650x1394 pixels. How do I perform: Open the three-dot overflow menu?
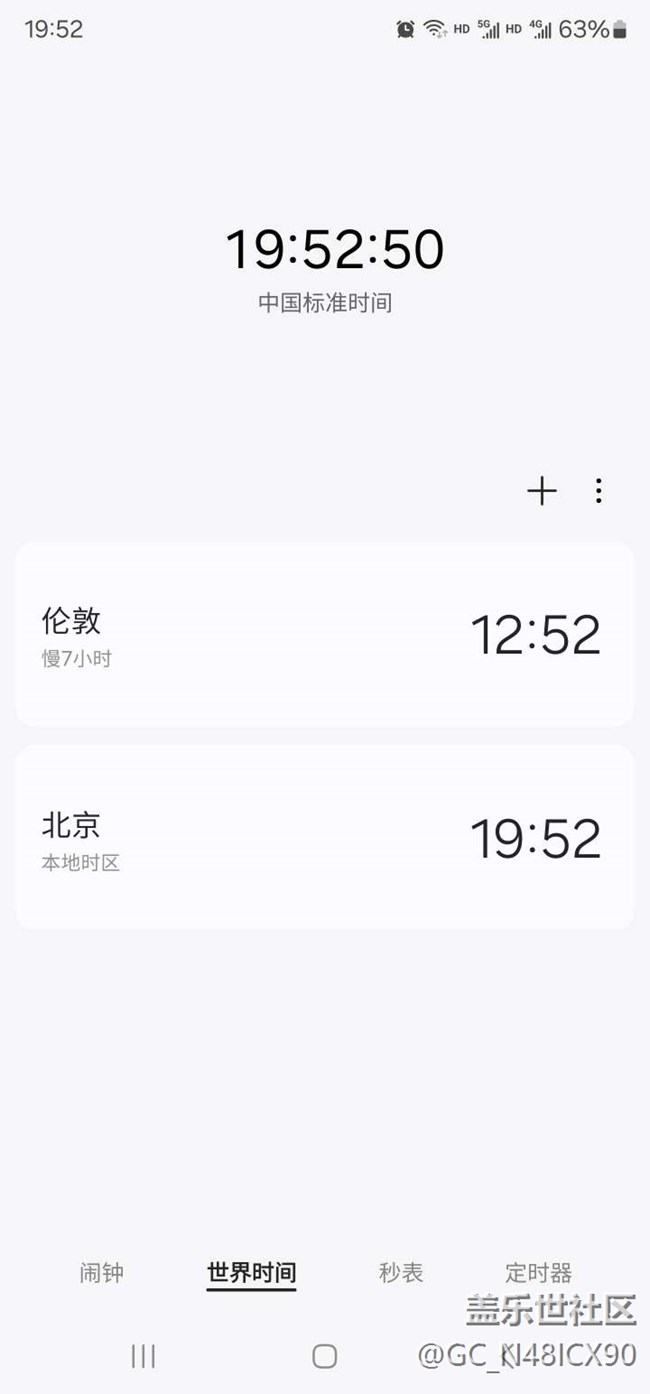pyautogui.click(x=598, y=491)
